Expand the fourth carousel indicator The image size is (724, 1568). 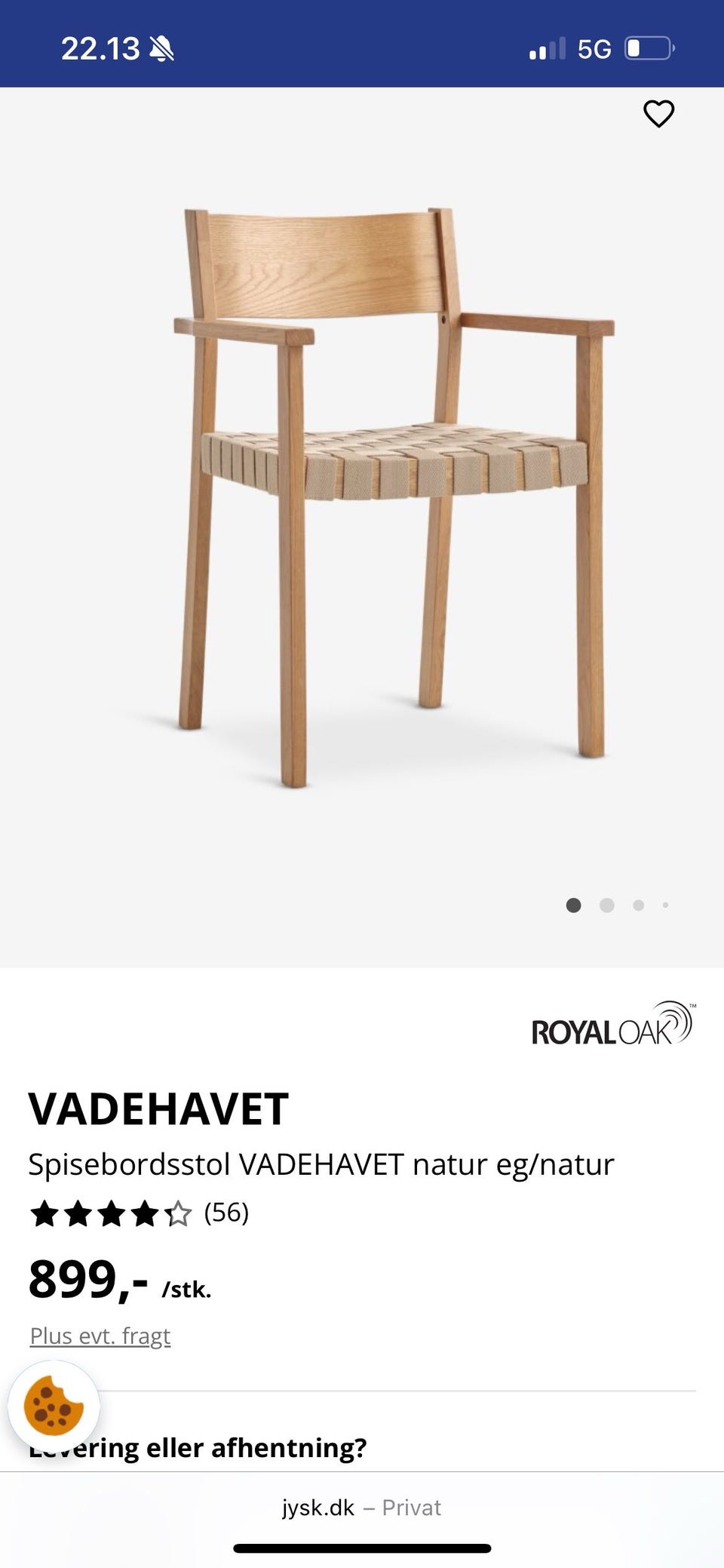tap(665, 903)
